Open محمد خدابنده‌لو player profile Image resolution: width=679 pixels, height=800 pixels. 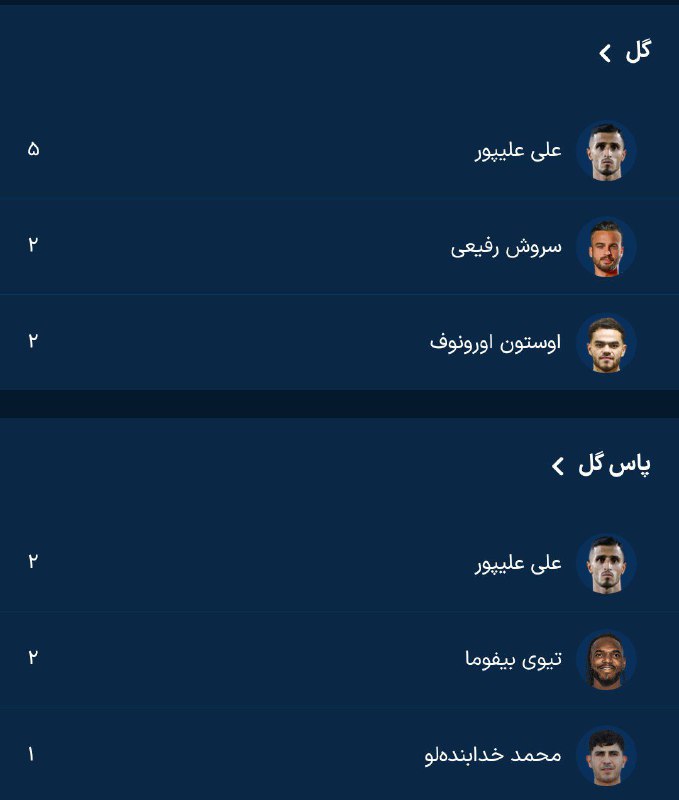(493, 755)
